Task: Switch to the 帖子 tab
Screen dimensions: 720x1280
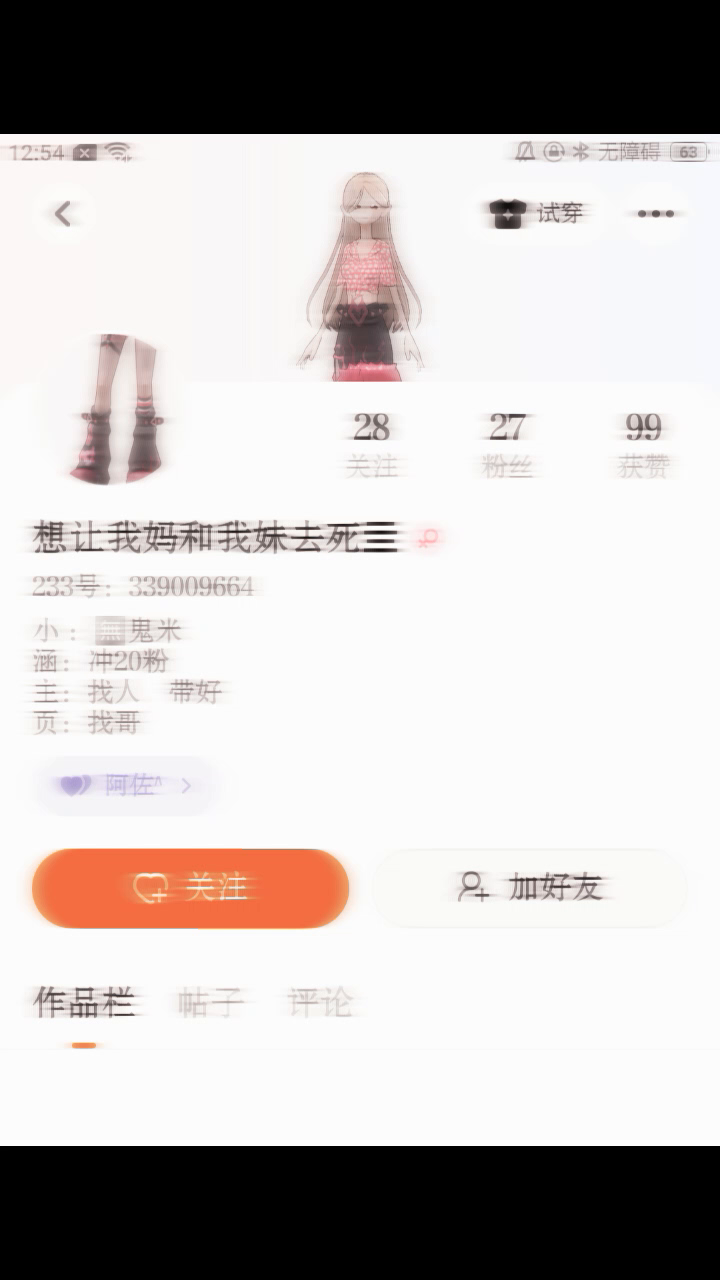Action: tap(210, 1002)
